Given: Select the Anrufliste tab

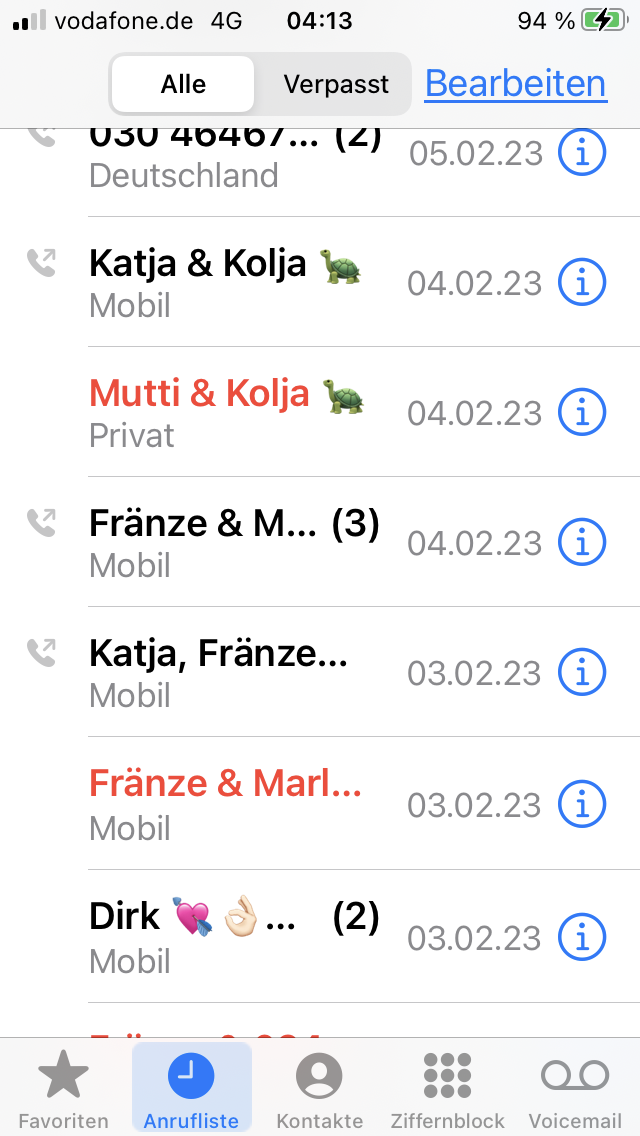Looking at the screenshot, I should pyautogui.click(x=191, y=1088).
